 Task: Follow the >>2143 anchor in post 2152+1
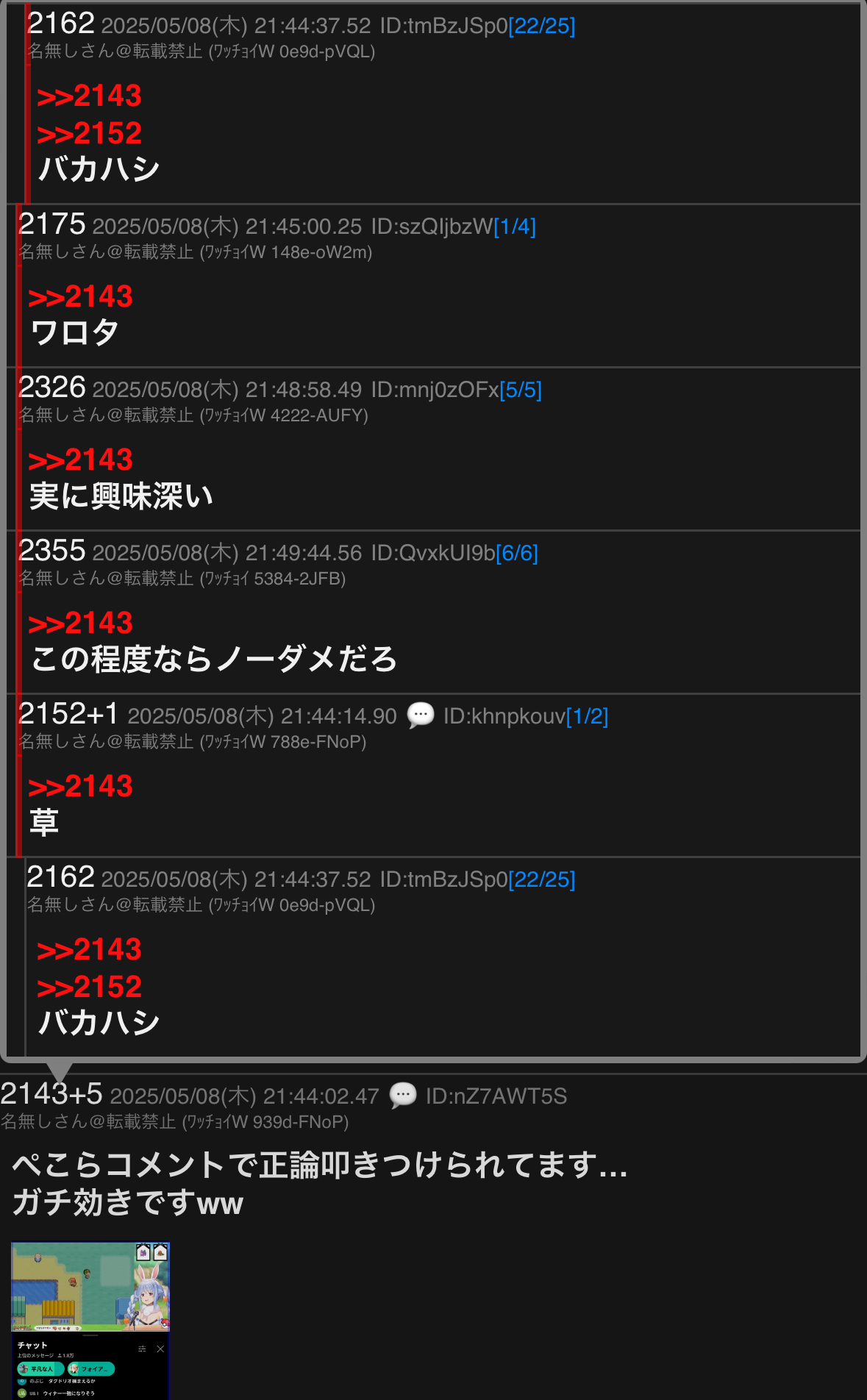(x=80, y=787)
